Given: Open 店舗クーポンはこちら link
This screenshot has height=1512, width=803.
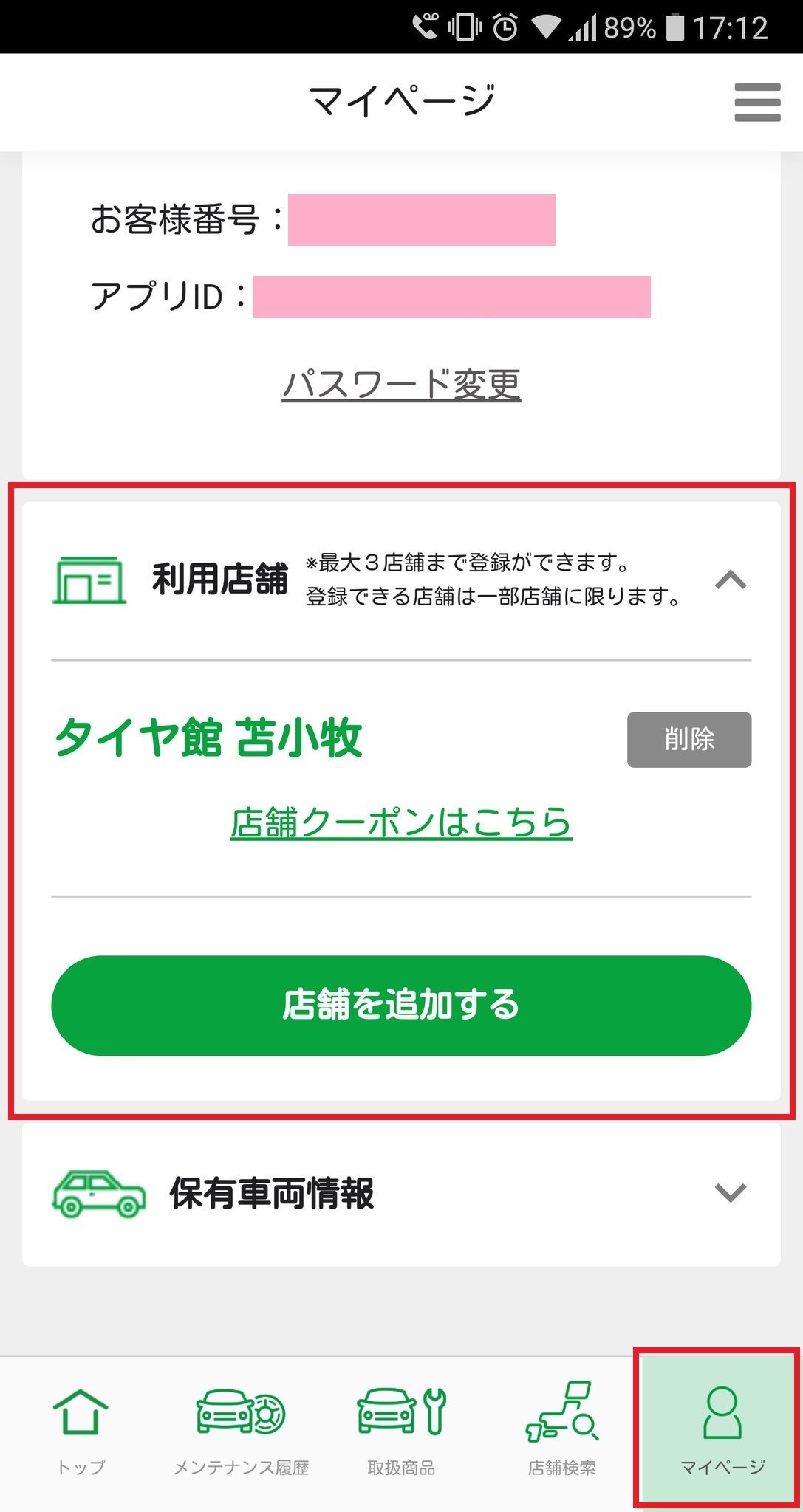Looking at the screenshot, I should [x=401, y=822].
